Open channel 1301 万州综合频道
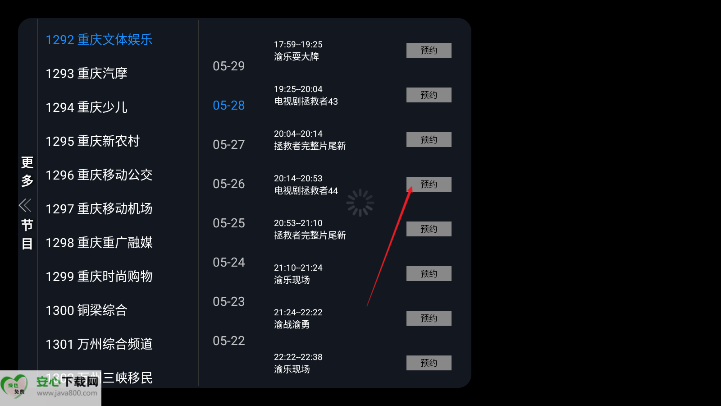Viewport: 721px width, 406px height. tap(99, 345)
